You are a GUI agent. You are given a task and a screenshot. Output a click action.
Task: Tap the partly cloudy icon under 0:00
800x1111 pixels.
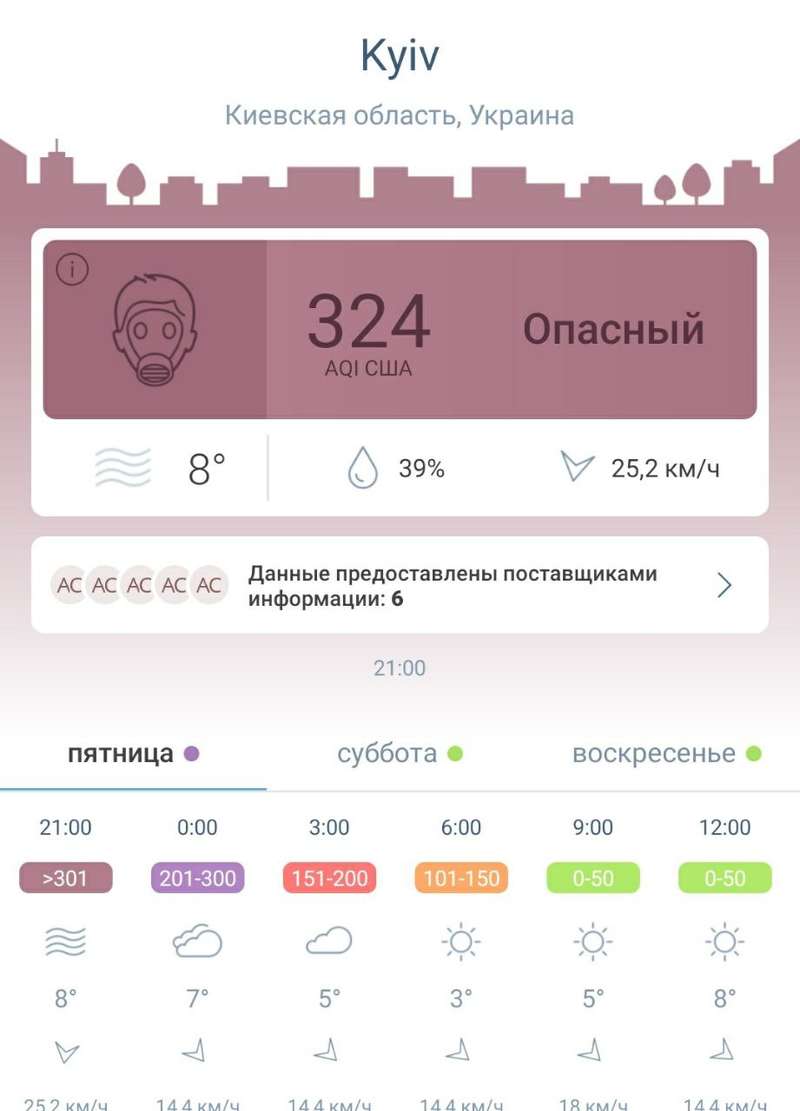tap(197, 938)
